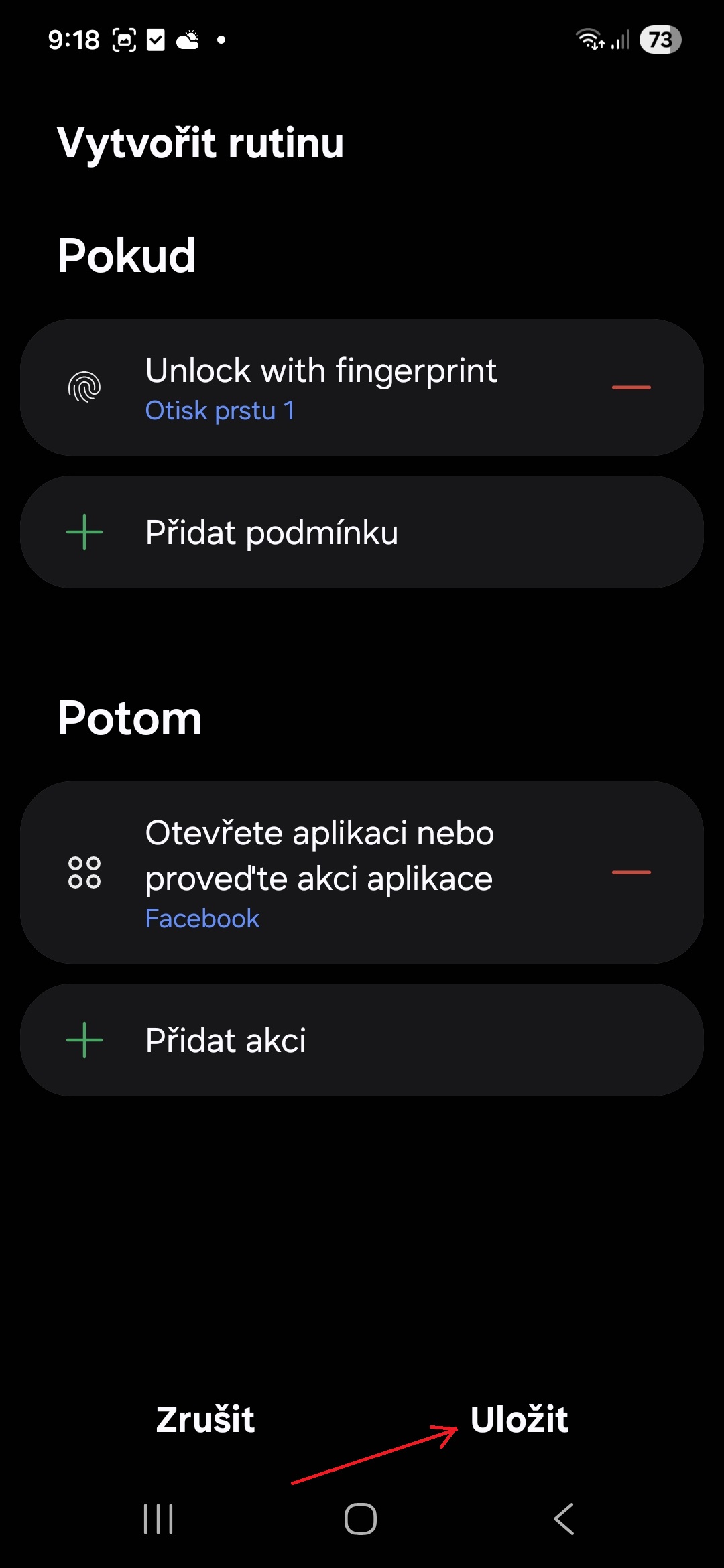Viewport: 724px width, 1568px height.
Task: Edit the Facebook open app action
Action: [319, 872]
